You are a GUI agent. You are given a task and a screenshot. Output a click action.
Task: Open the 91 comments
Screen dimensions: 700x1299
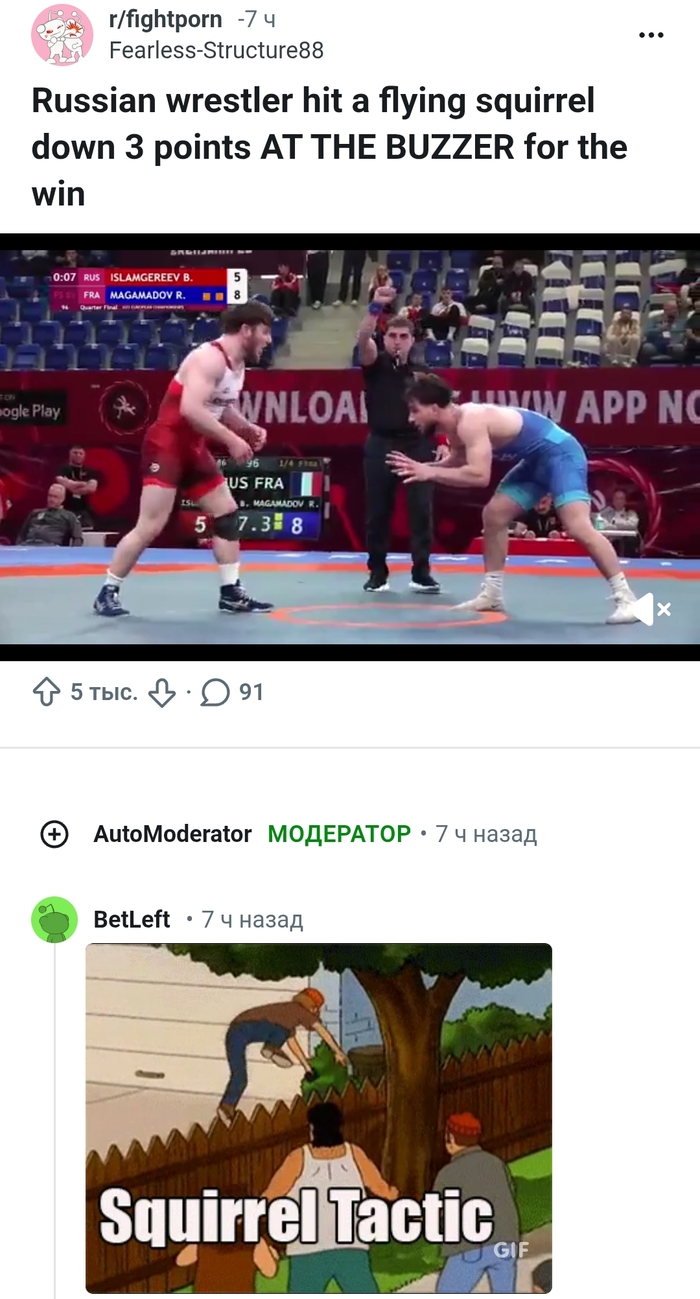pyautogui.click(x=233, y=692)
